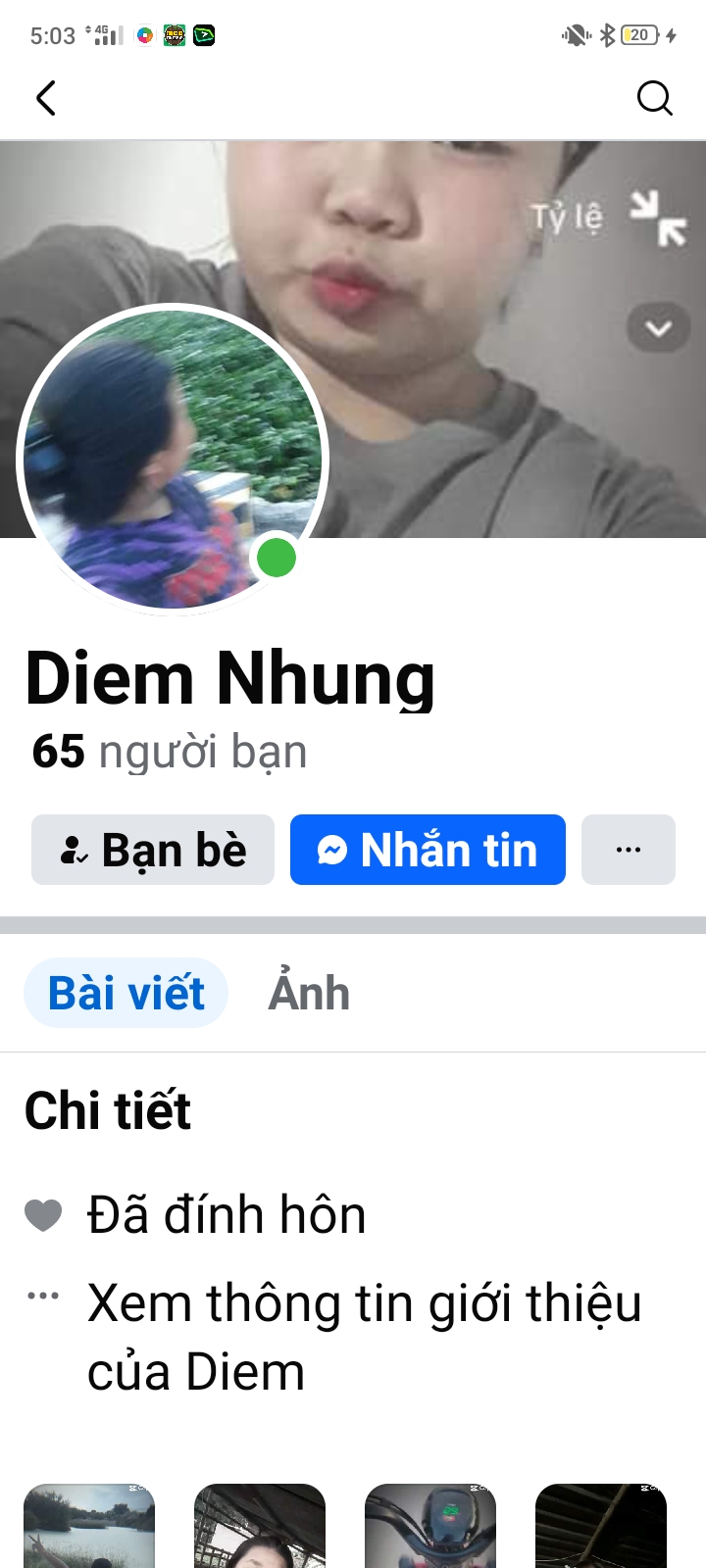Switch to the Ảnh tab

[x=309, y=993]
